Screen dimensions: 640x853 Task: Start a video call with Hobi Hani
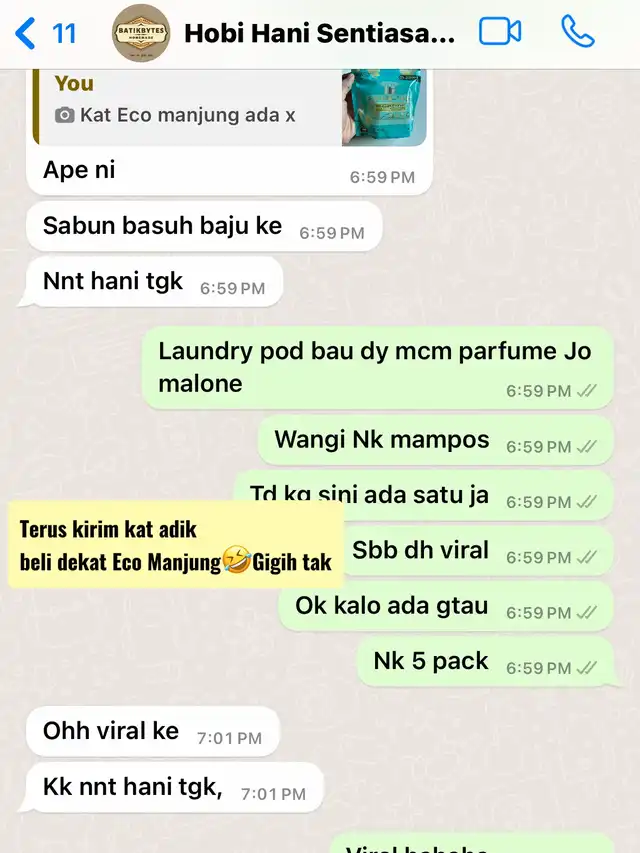[x=500, y=32]
